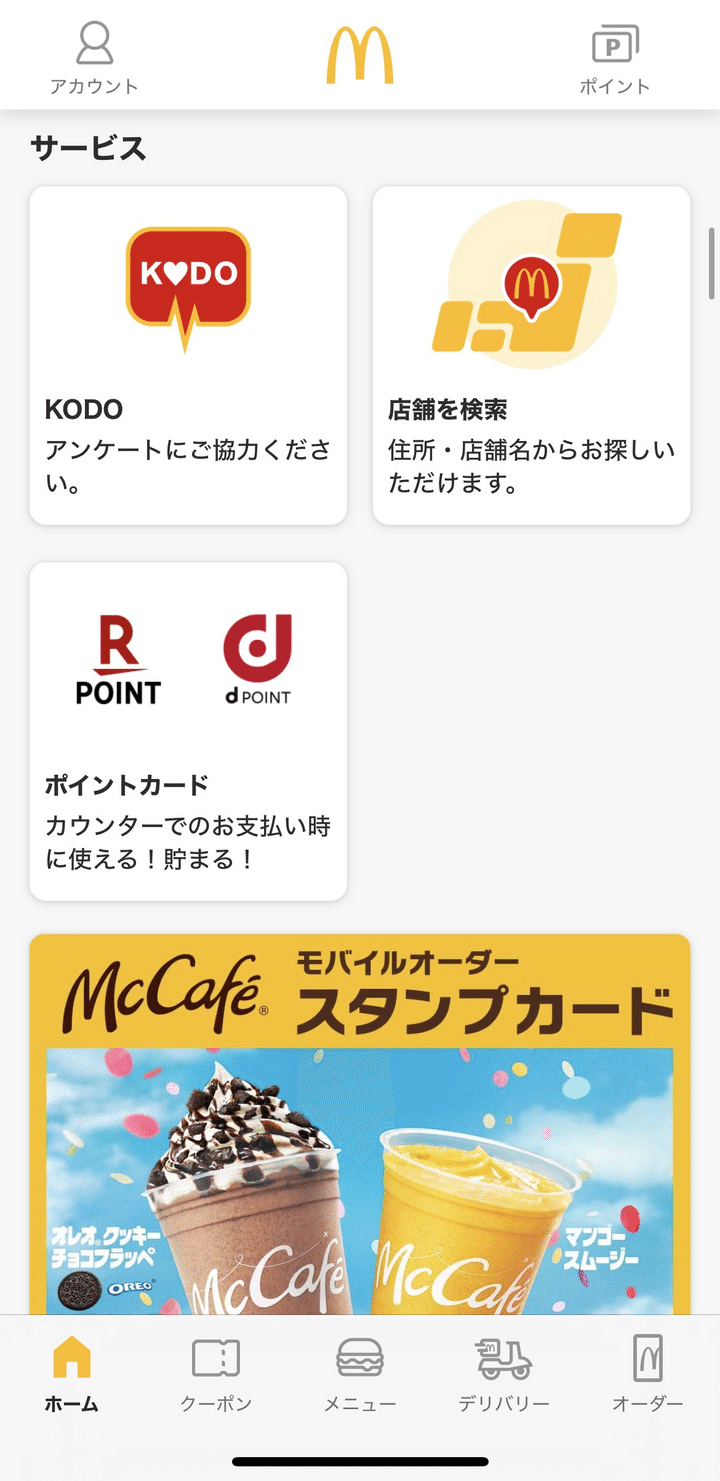The image size is (720, 1481).
Task: Go to the ホーム tab
Action: (72, 1376)
